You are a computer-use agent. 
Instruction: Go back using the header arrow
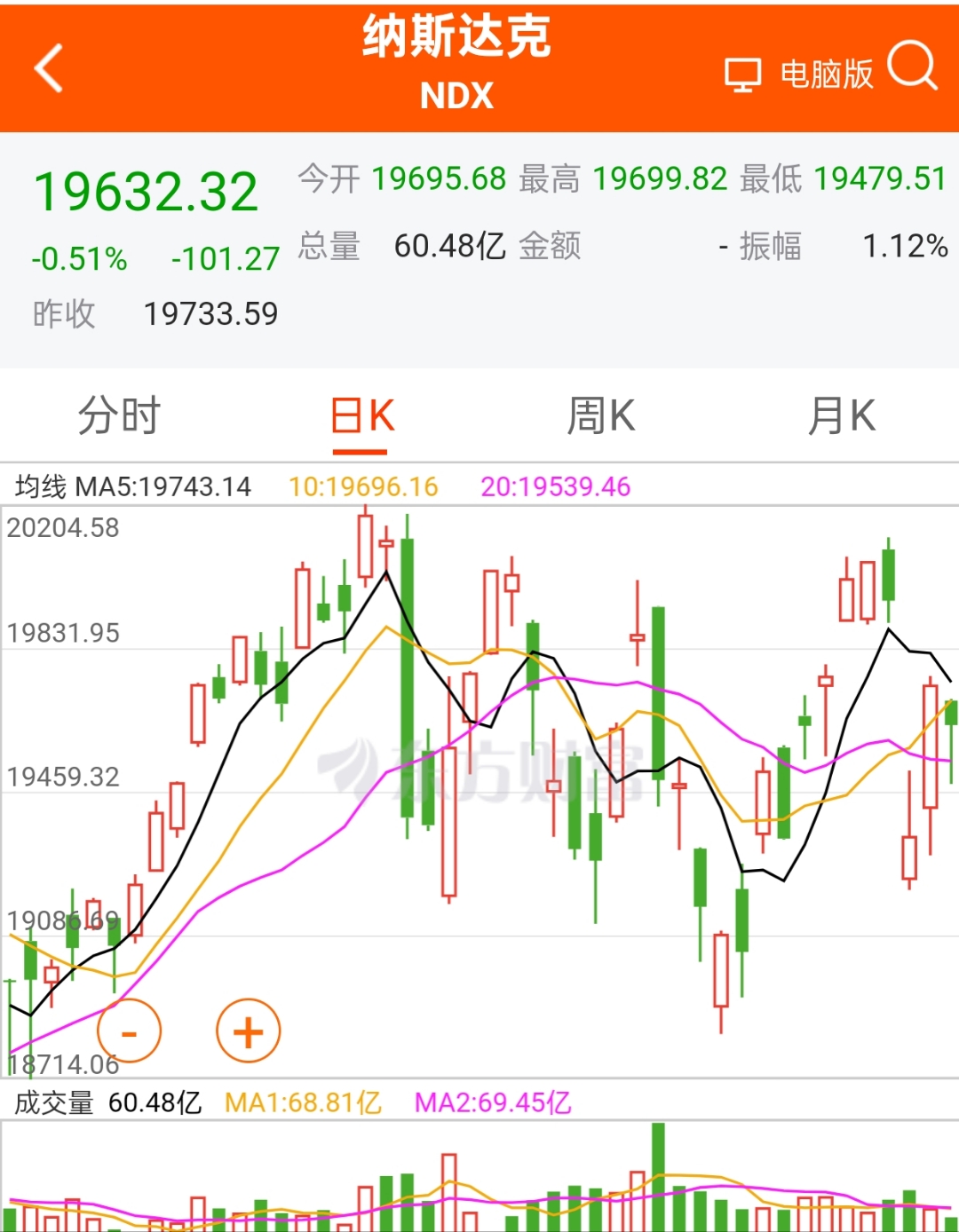click(49, 68)
